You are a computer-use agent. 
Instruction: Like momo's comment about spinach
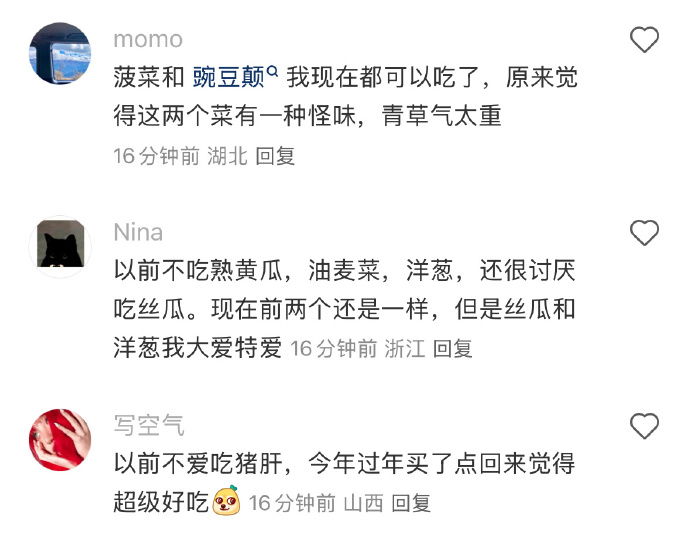click(644, 41)
